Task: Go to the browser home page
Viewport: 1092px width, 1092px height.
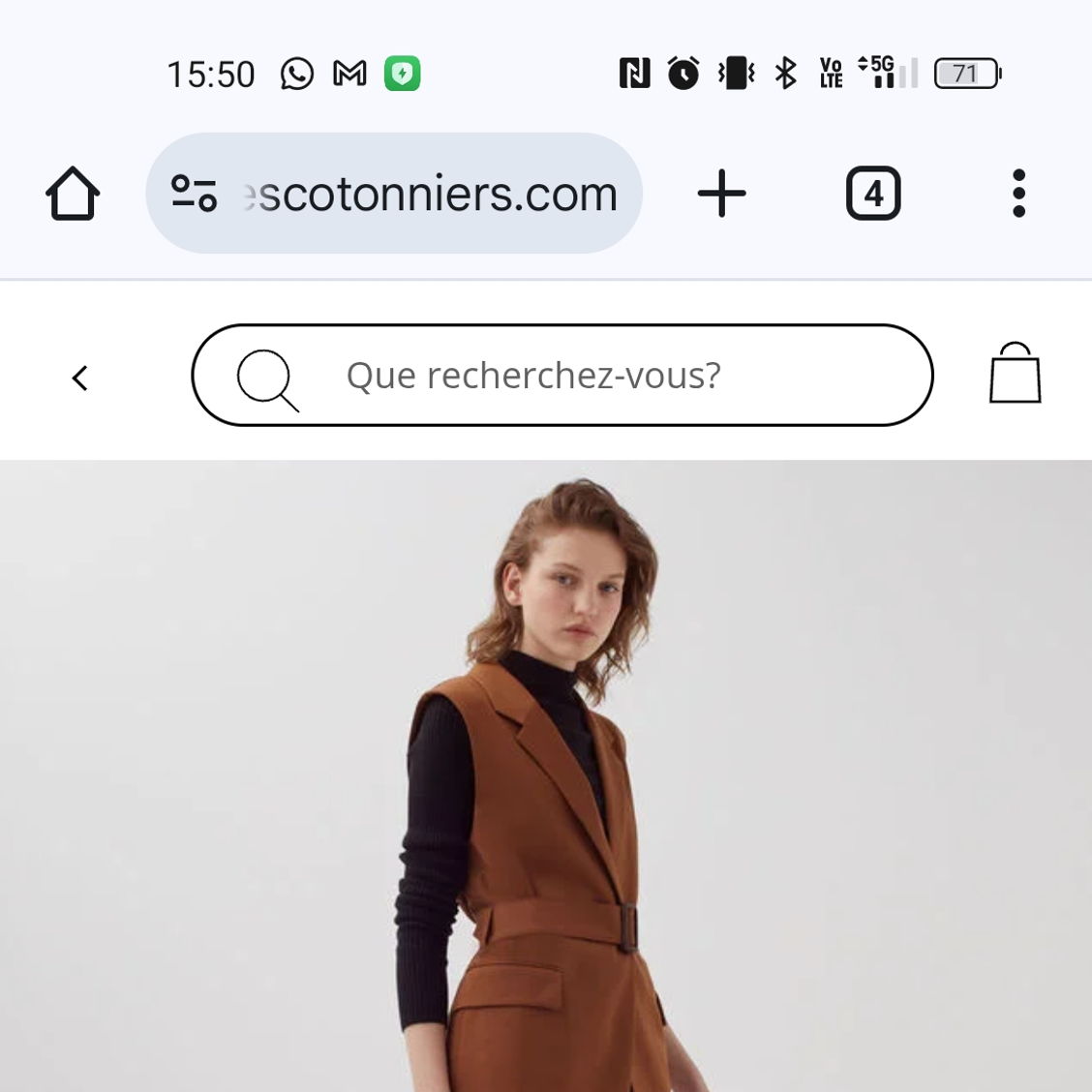Action: [x=73, y=194]
